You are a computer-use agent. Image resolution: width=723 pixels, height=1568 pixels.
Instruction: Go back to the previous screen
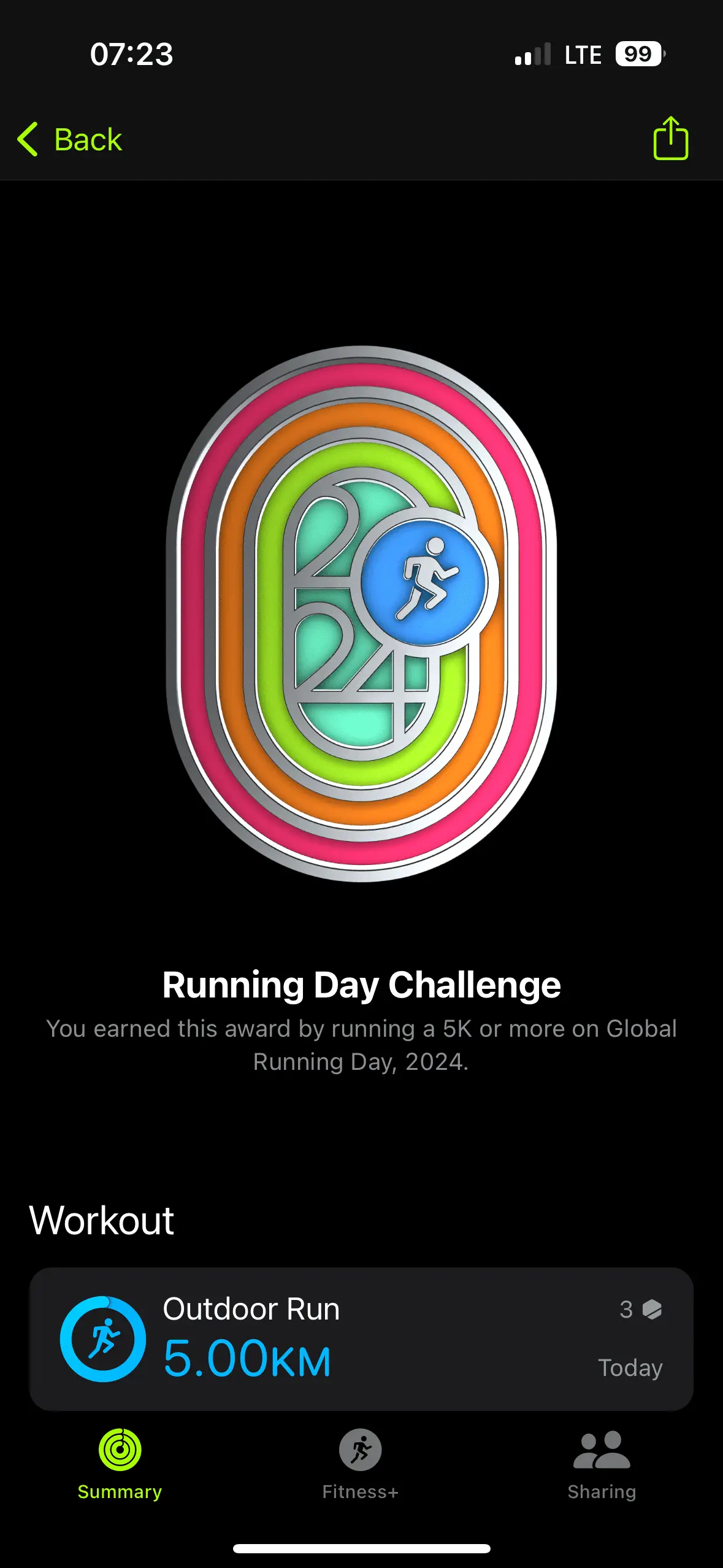[x=70, y=139]
